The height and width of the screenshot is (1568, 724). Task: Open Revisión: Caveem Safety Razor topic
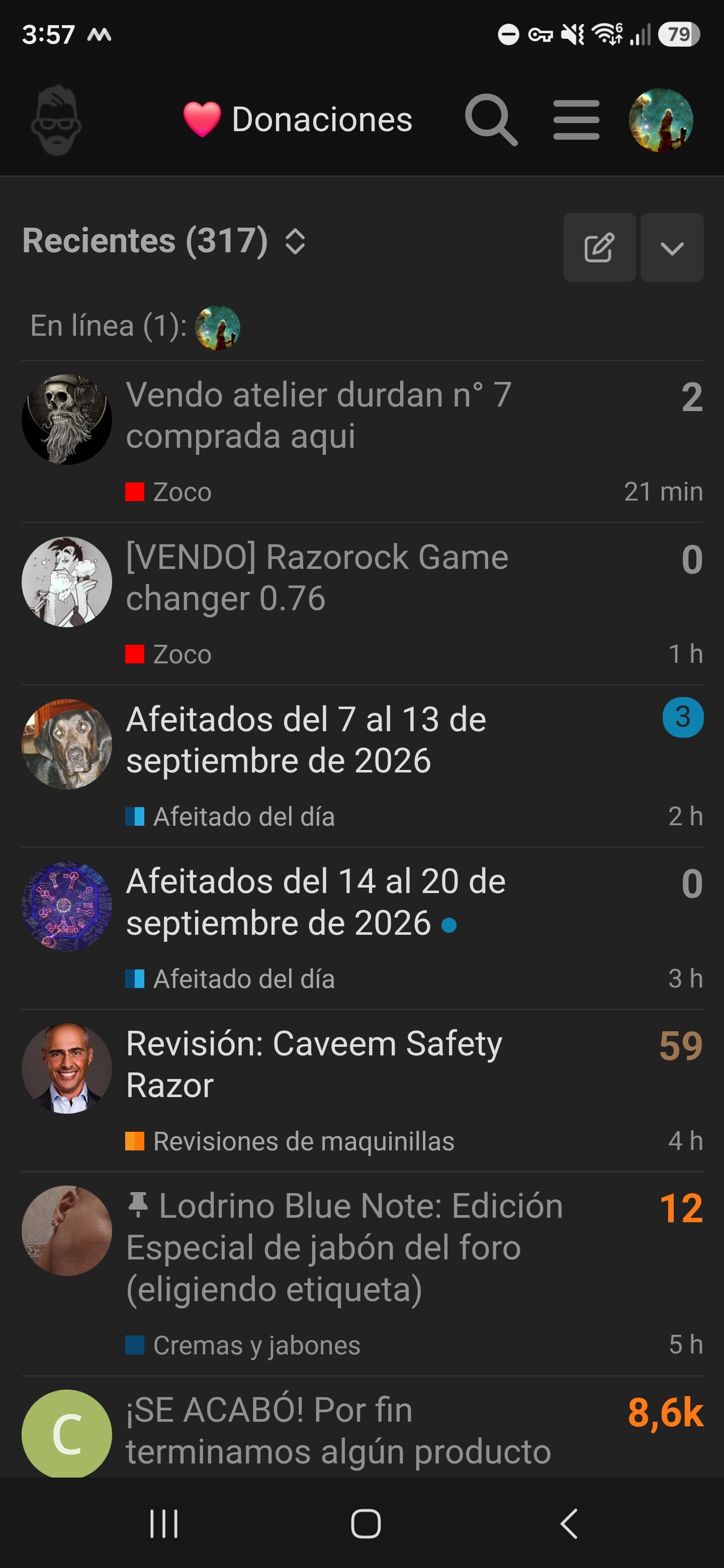click(314, 1064)
